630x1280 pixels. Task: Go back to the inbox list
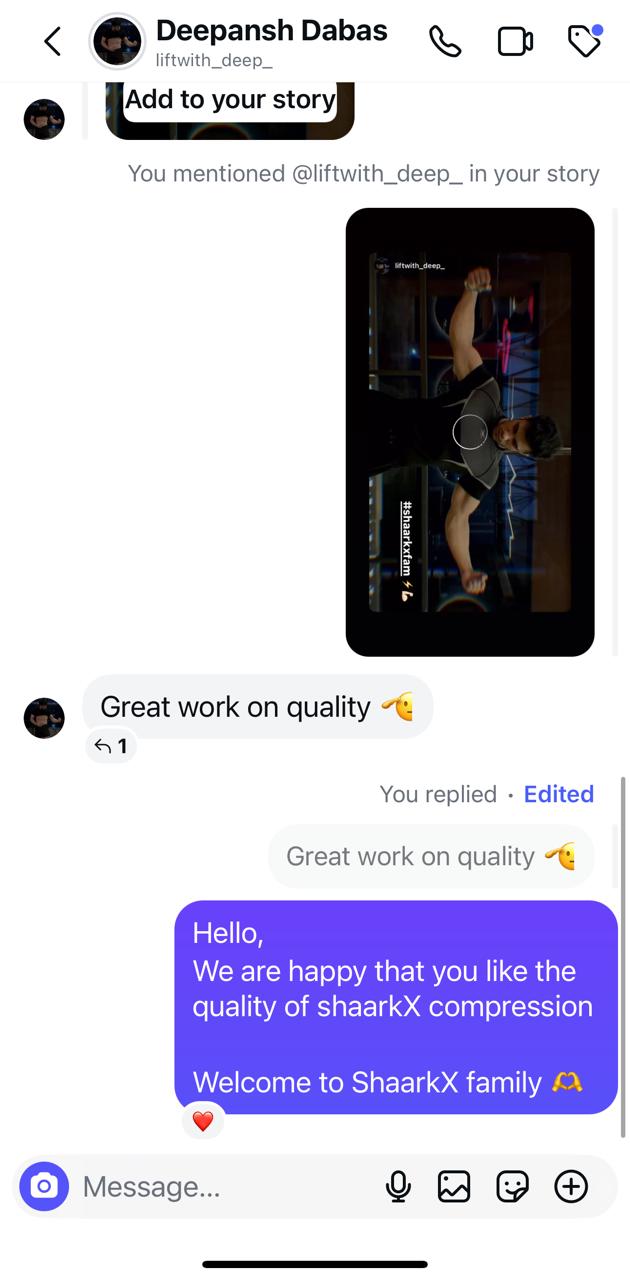point(52,41)
